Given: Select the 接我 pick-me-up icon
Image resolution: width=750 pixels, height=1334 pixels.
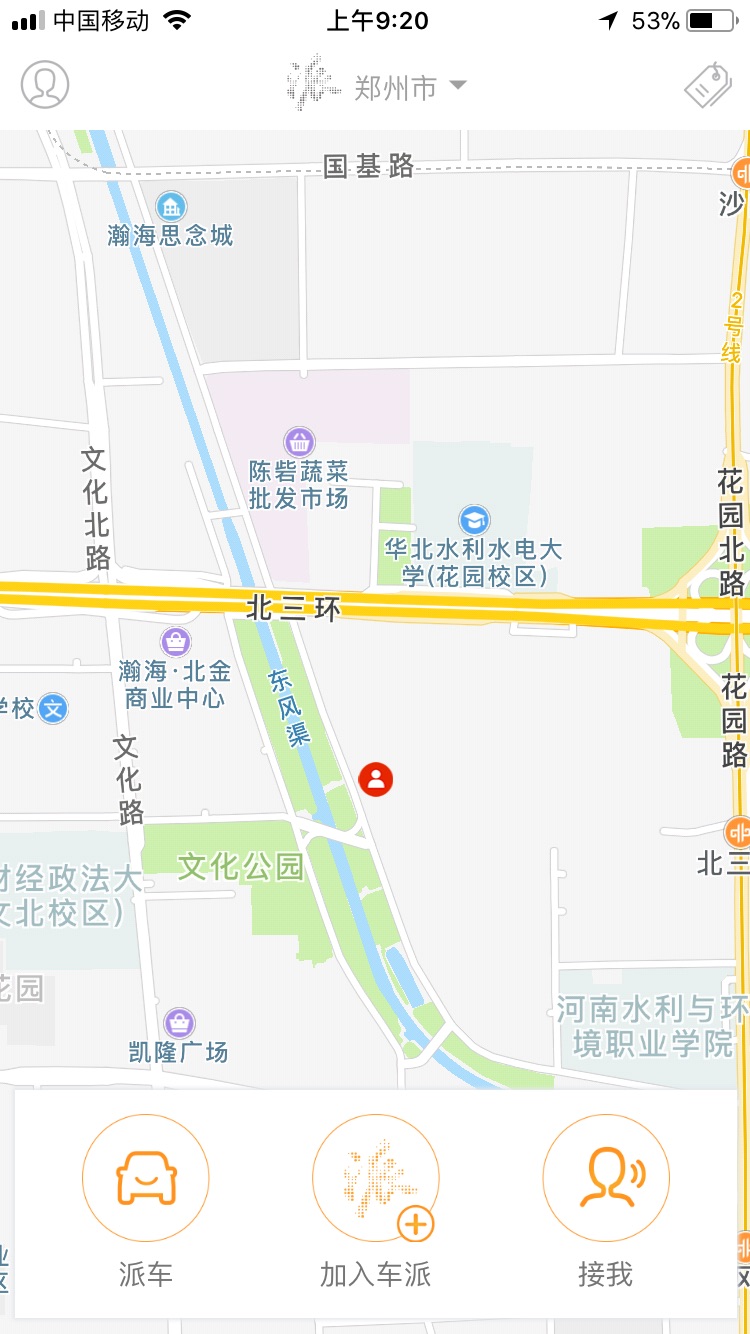Looking at the screenshot, I should point(605,1178).
